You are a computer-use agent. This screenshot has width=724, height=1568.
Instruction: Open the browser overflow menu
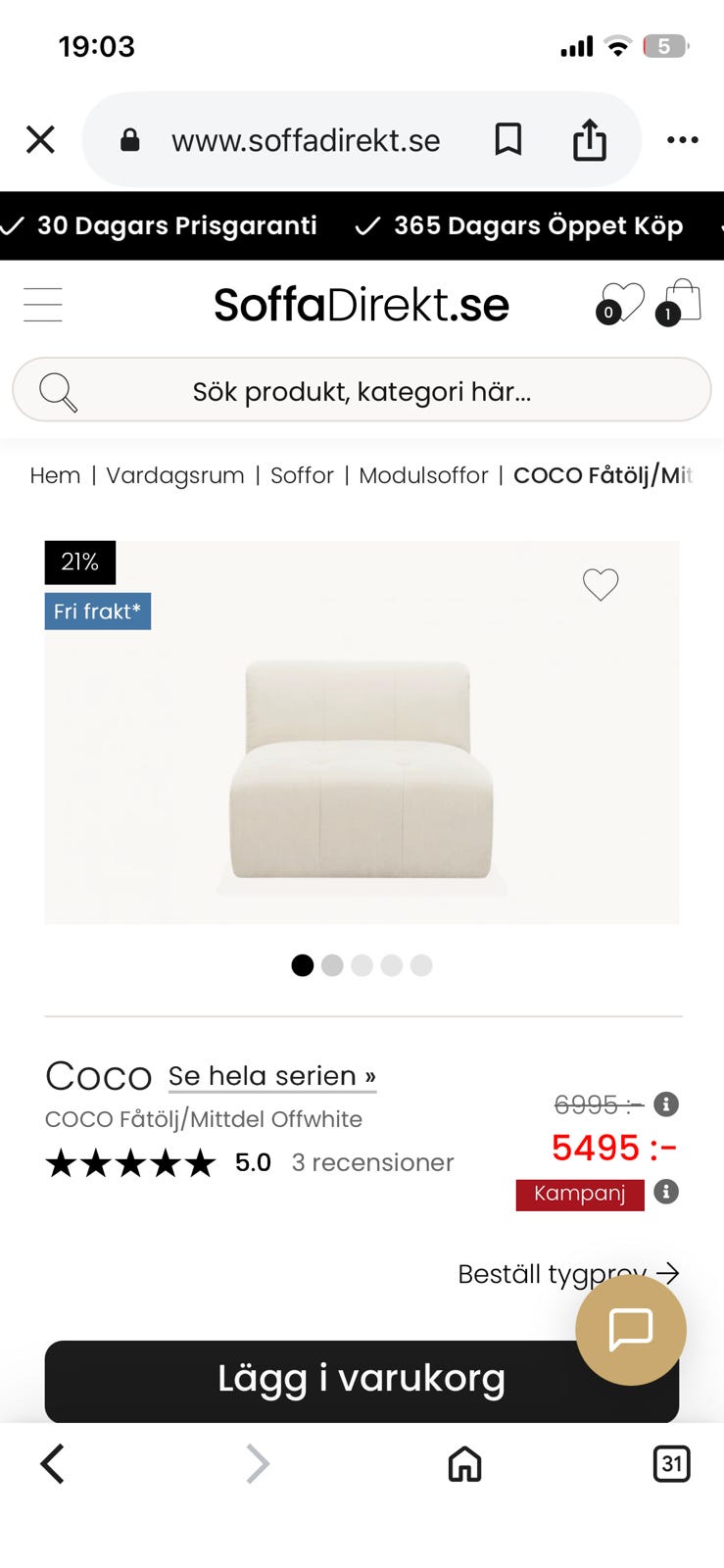682,139
